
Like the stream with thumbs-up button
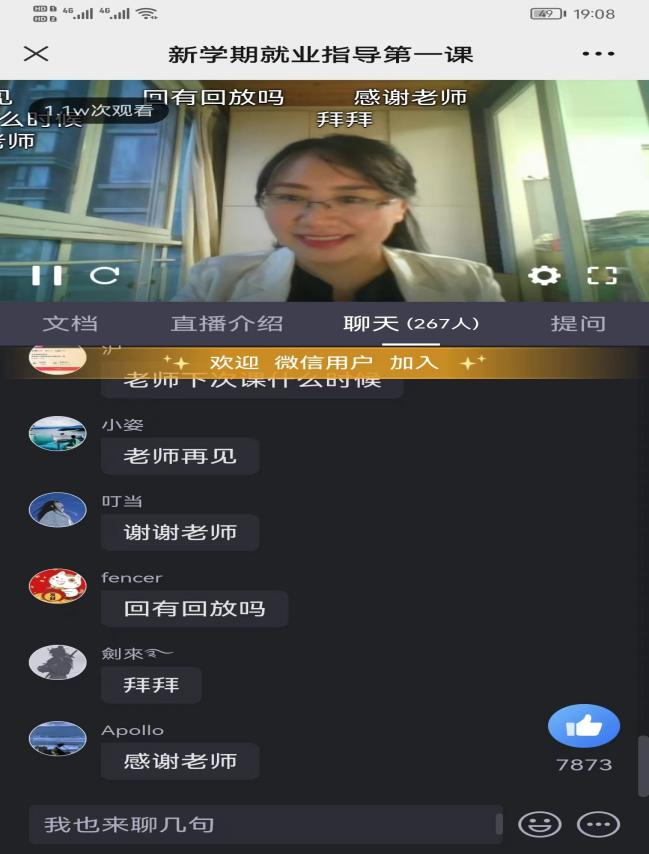point(584,727)
